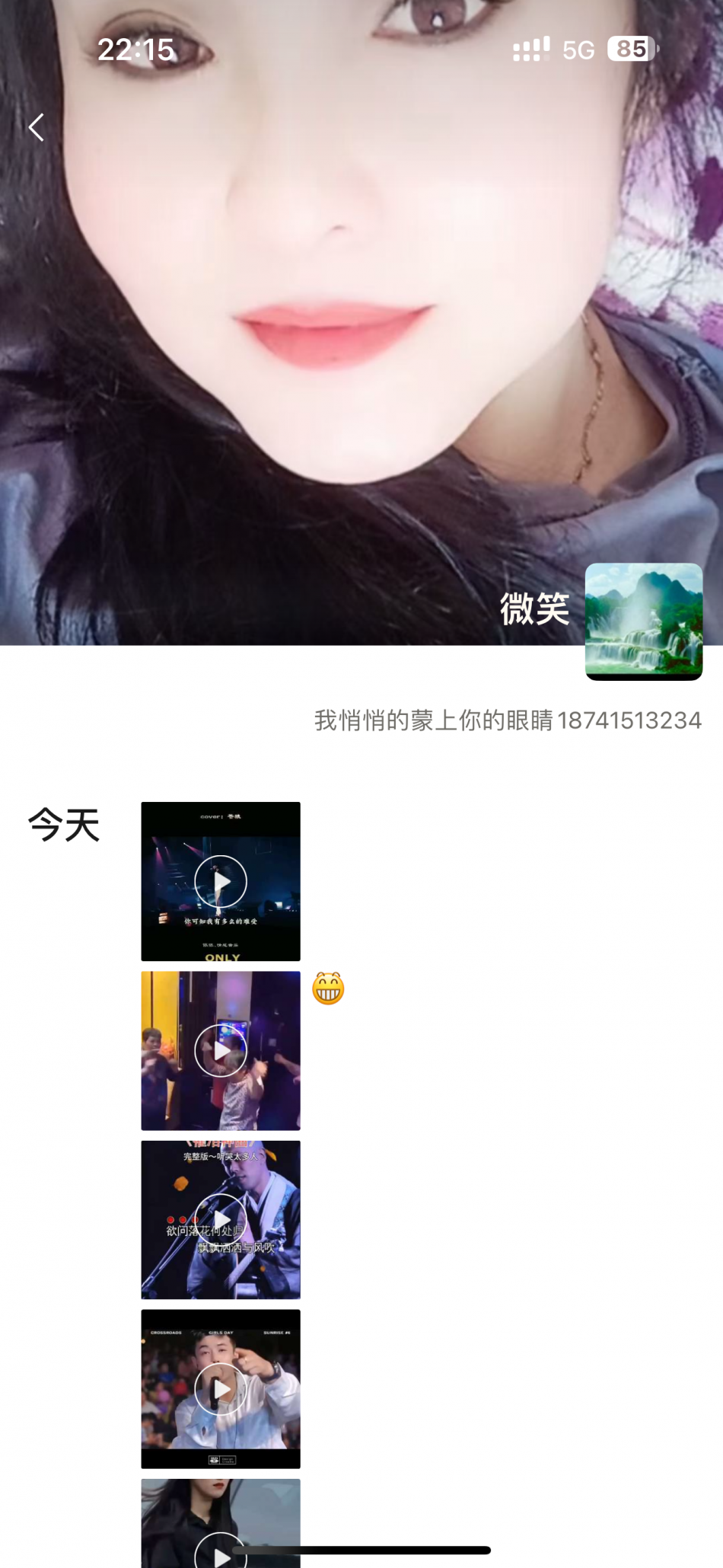Open the waterfall profile avatar
The height and width of the screenshot is (1568, 723).
coord(643,621)
